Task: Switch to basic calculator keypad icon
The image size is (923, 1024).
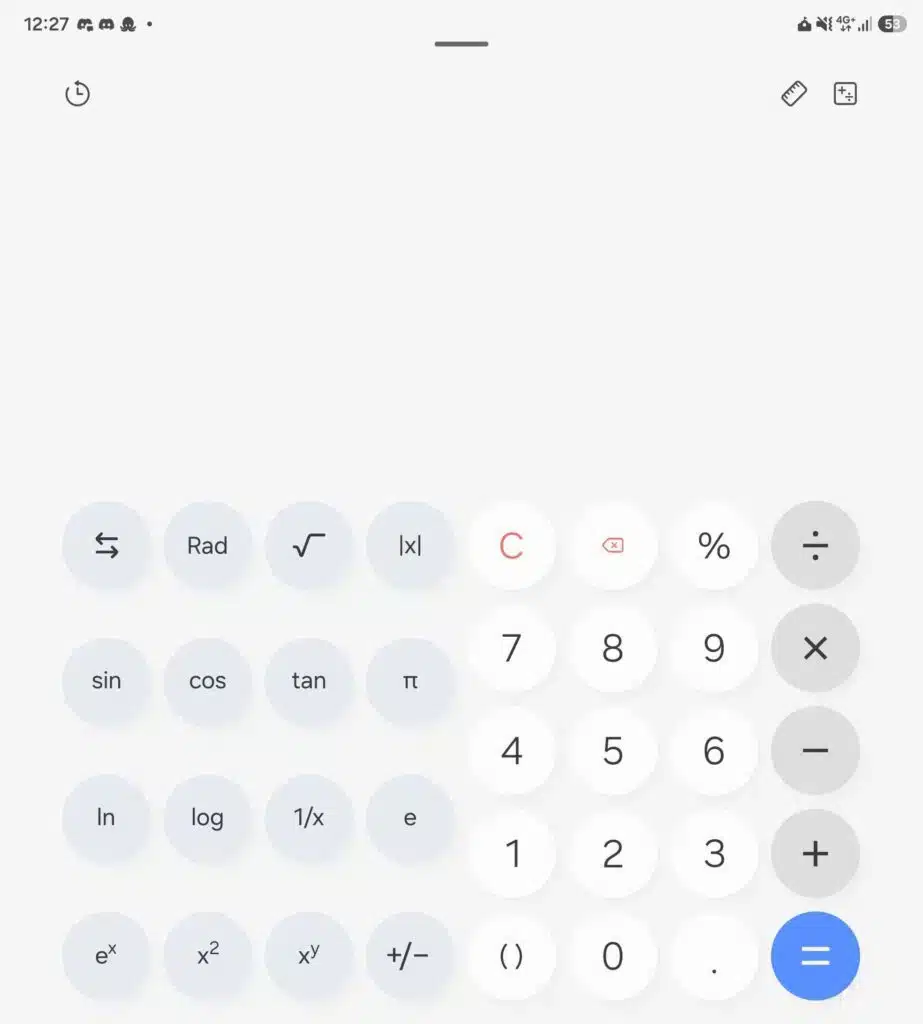Action: (x=845, y=94)
